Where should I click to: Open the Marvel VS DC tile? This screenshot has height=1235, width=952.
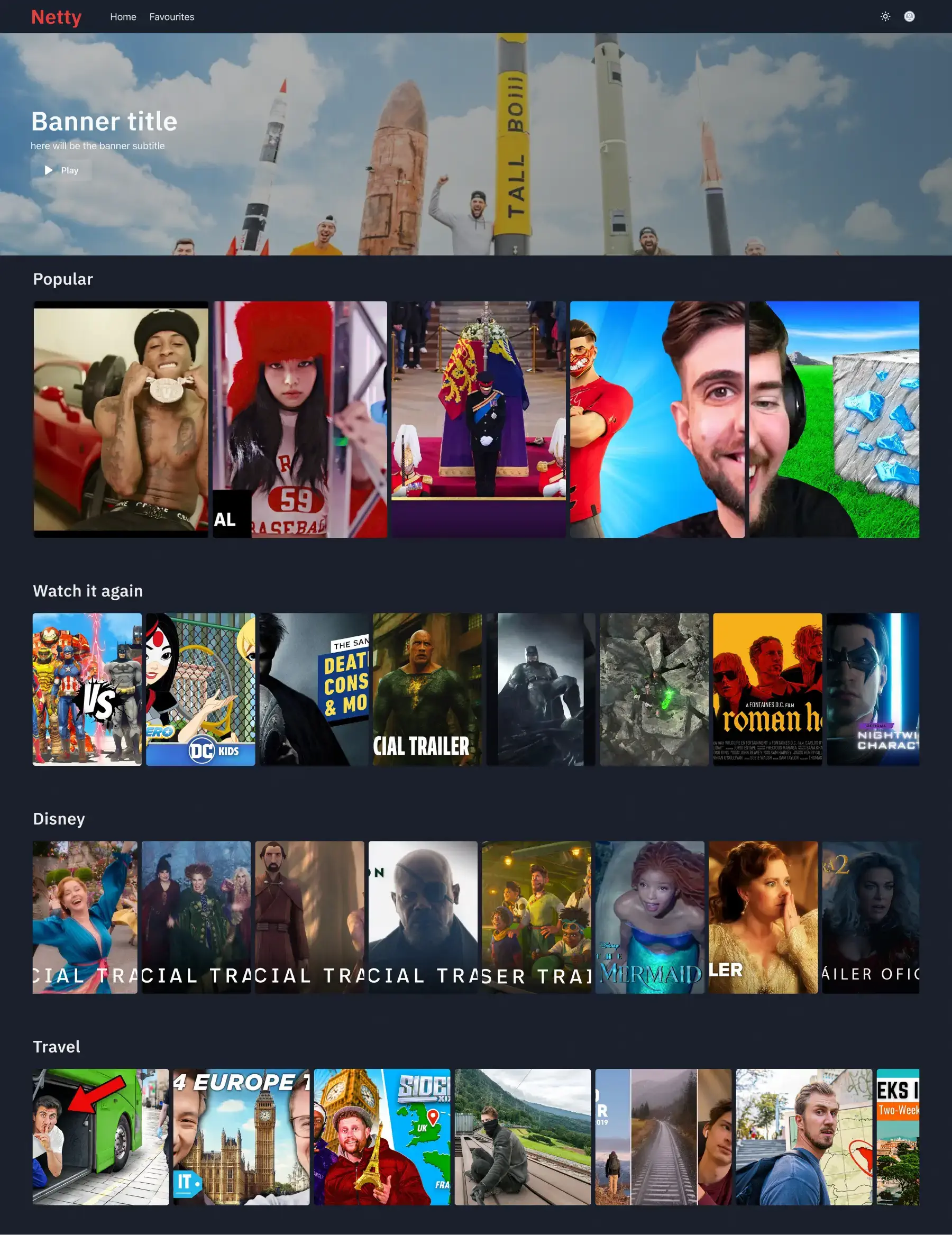tap(87, 689)
